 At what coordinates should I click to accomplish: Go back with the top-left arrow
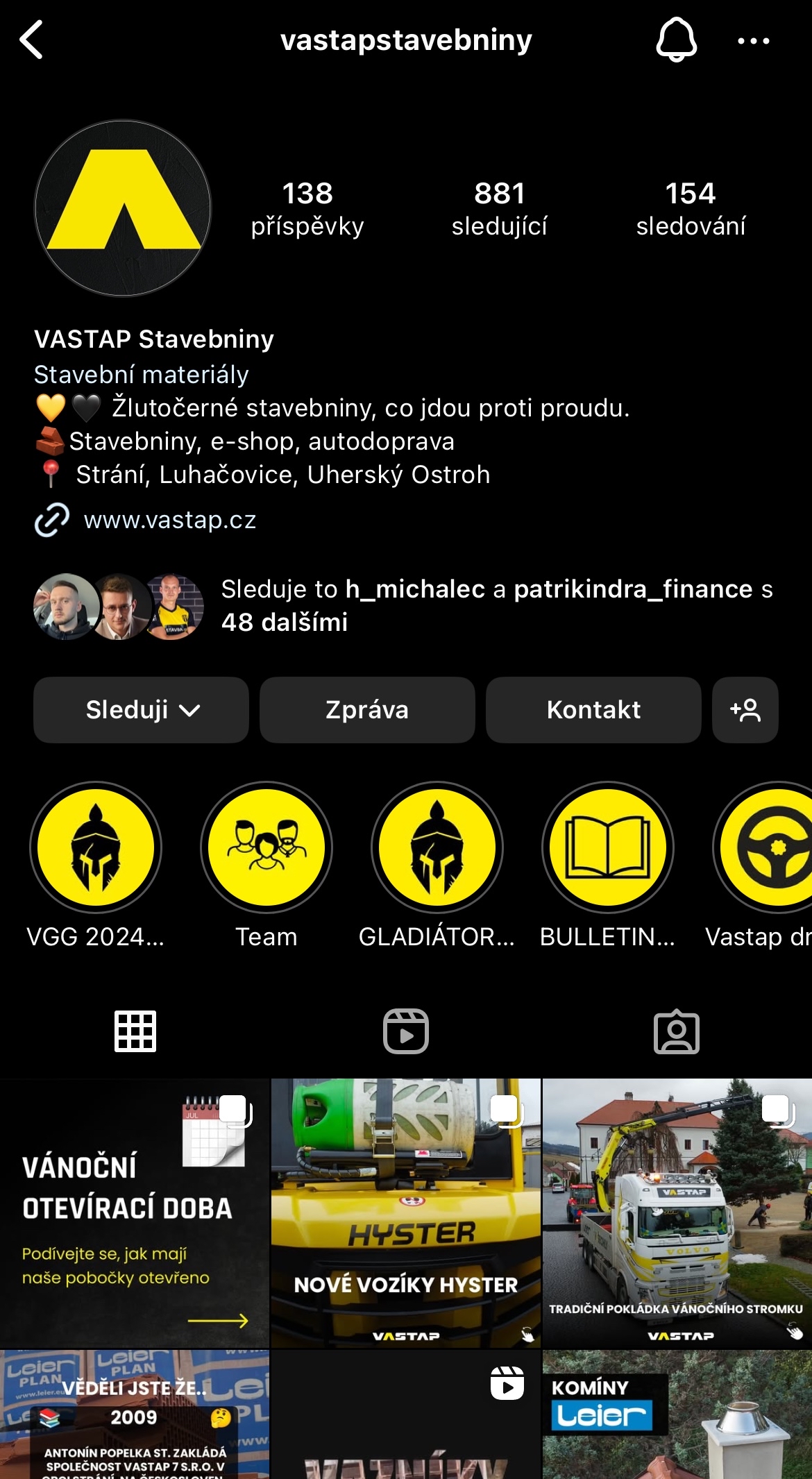(32, 40)
